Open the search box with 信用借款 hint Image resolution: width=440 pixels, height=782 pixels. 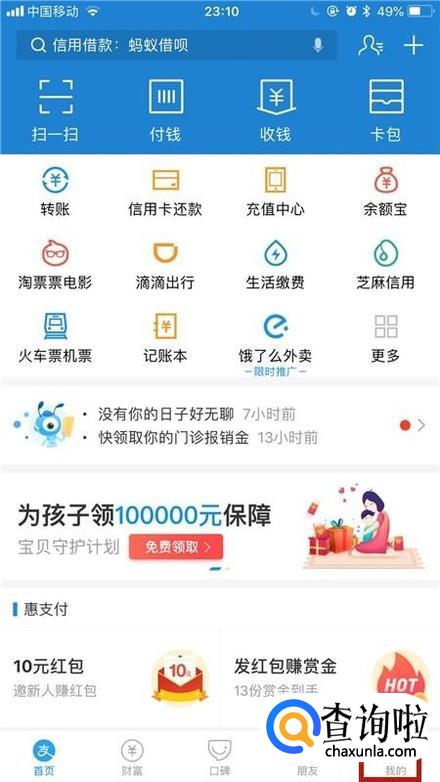[176, 45]
